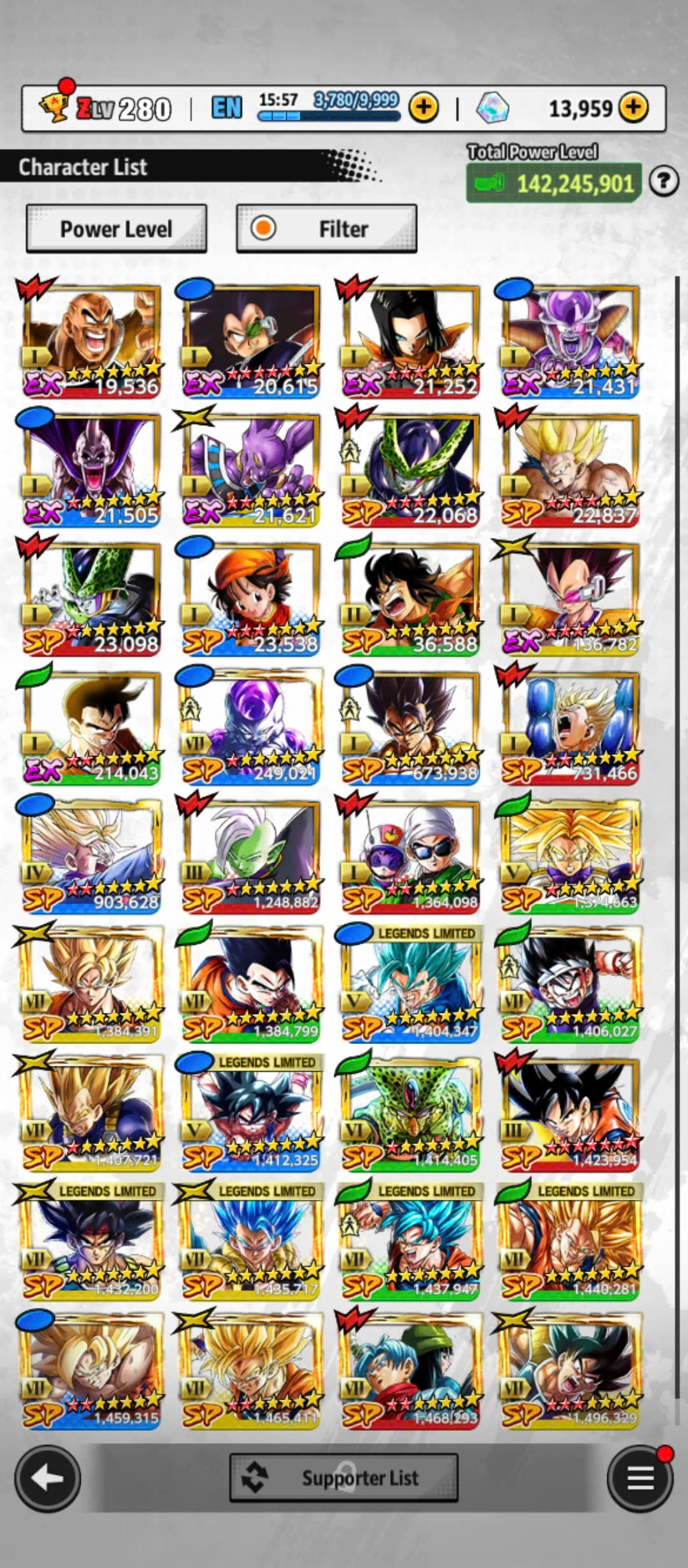
Task: Open the Supporter List
Action: [x=343, y=1477]
